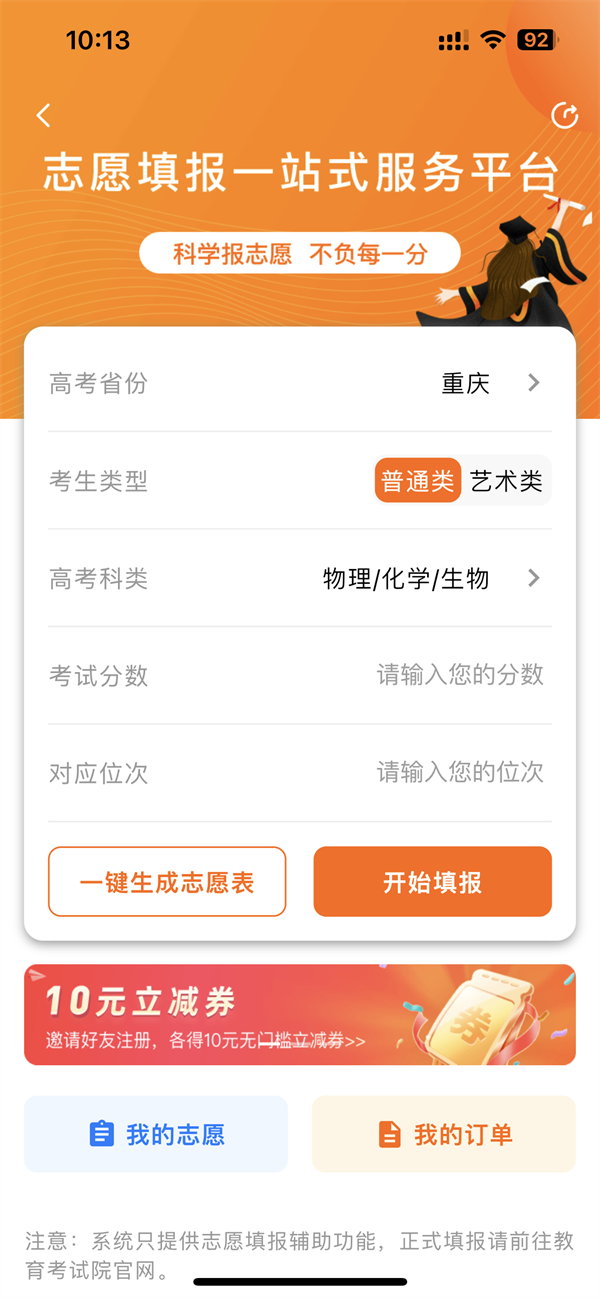Open 我的订单
Viewport: 600px width, 1298px height.
tap(444, 1134)
